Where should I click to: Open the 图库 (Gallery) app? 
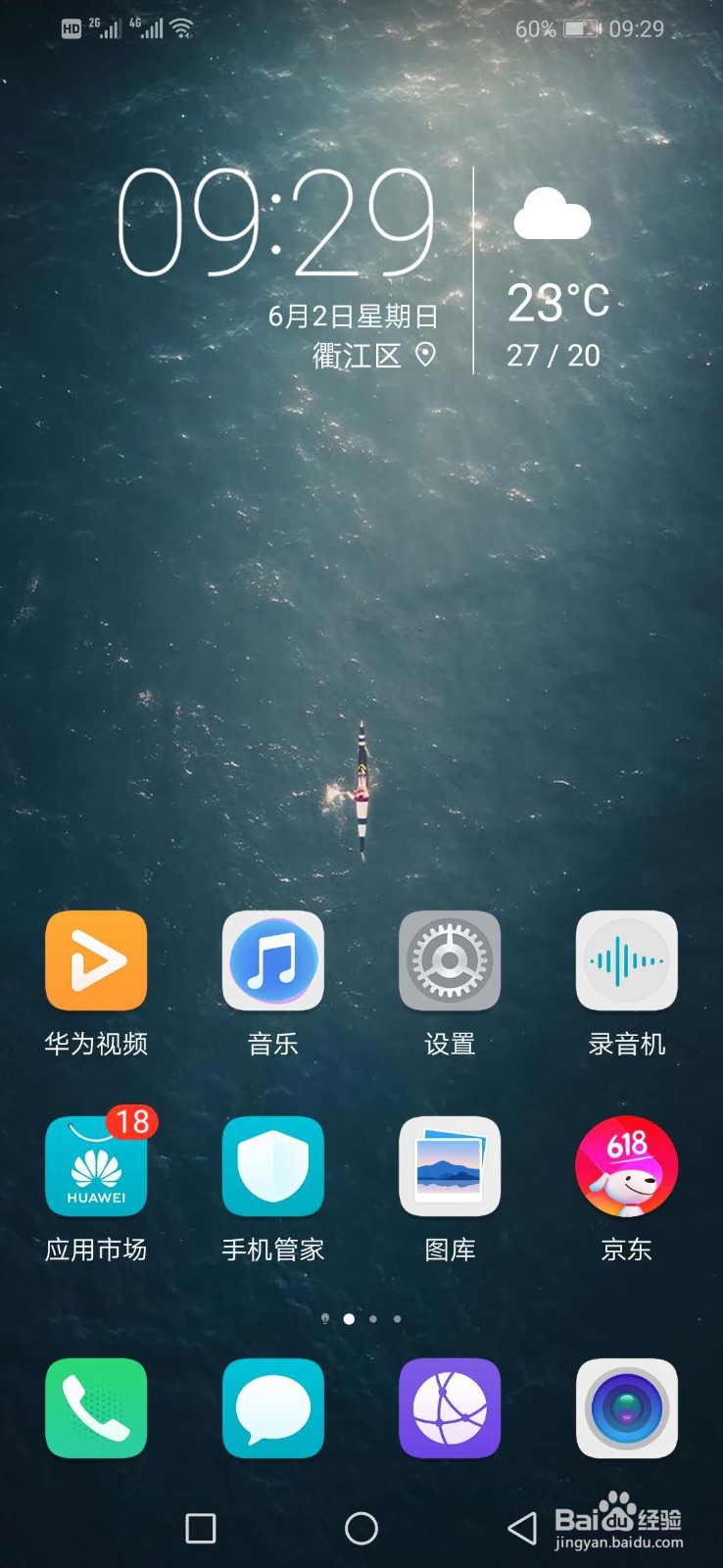(450, 1166)
